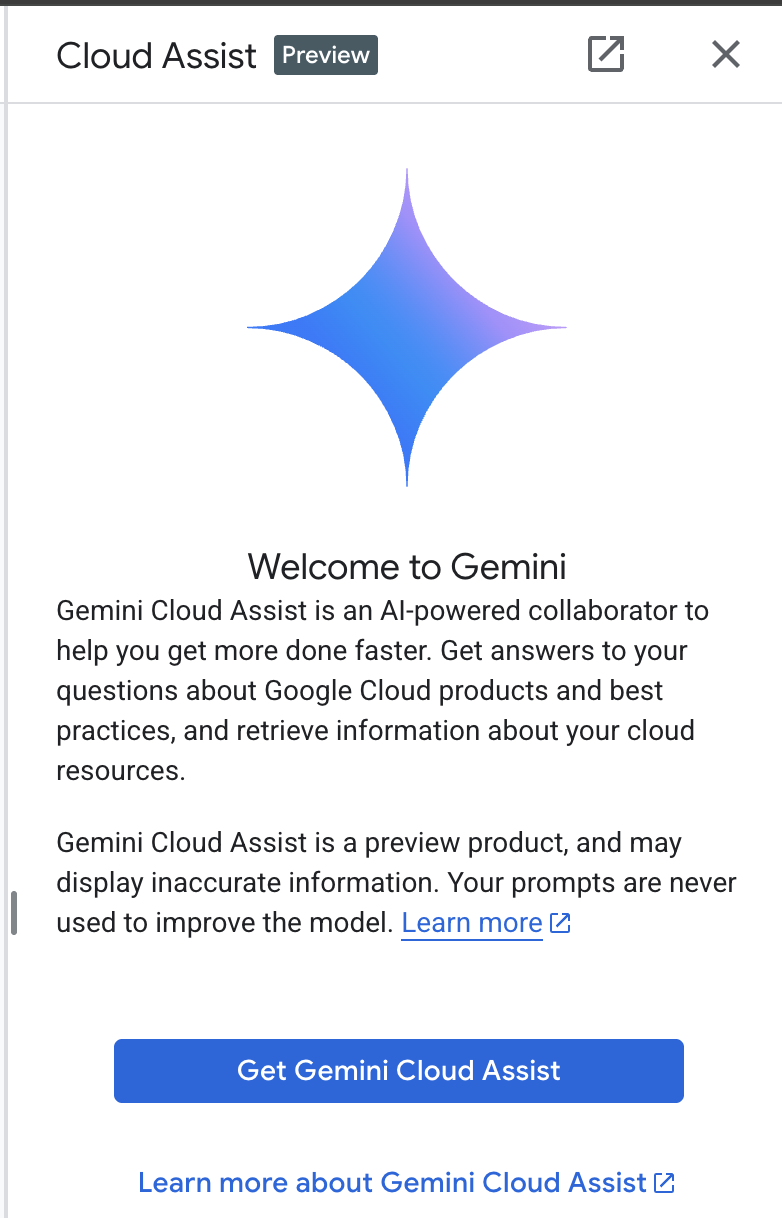
Task: Tap the underlined Learn more link
Action: (472, 923)
